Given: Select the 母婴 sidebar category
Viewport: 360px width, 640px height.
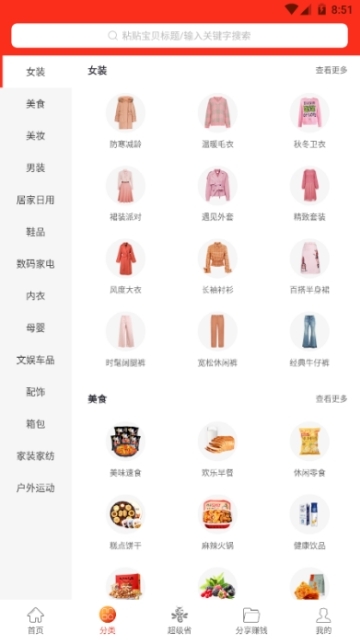Looking at the screenshot, I should point(36,328).
